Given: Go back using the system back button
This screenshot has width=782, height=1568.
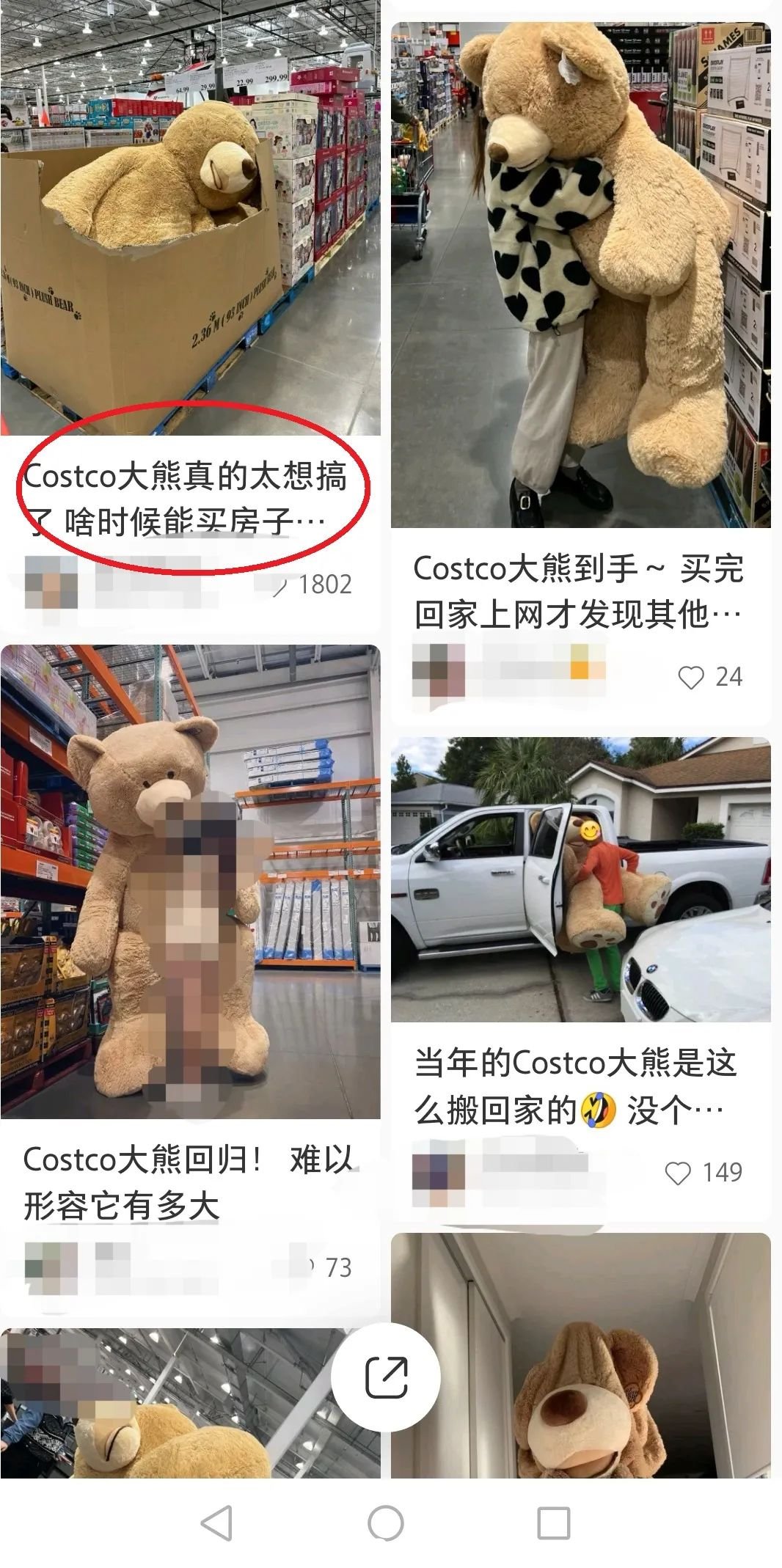Looking at the screenshot, I should click(x=217, y=1523).
